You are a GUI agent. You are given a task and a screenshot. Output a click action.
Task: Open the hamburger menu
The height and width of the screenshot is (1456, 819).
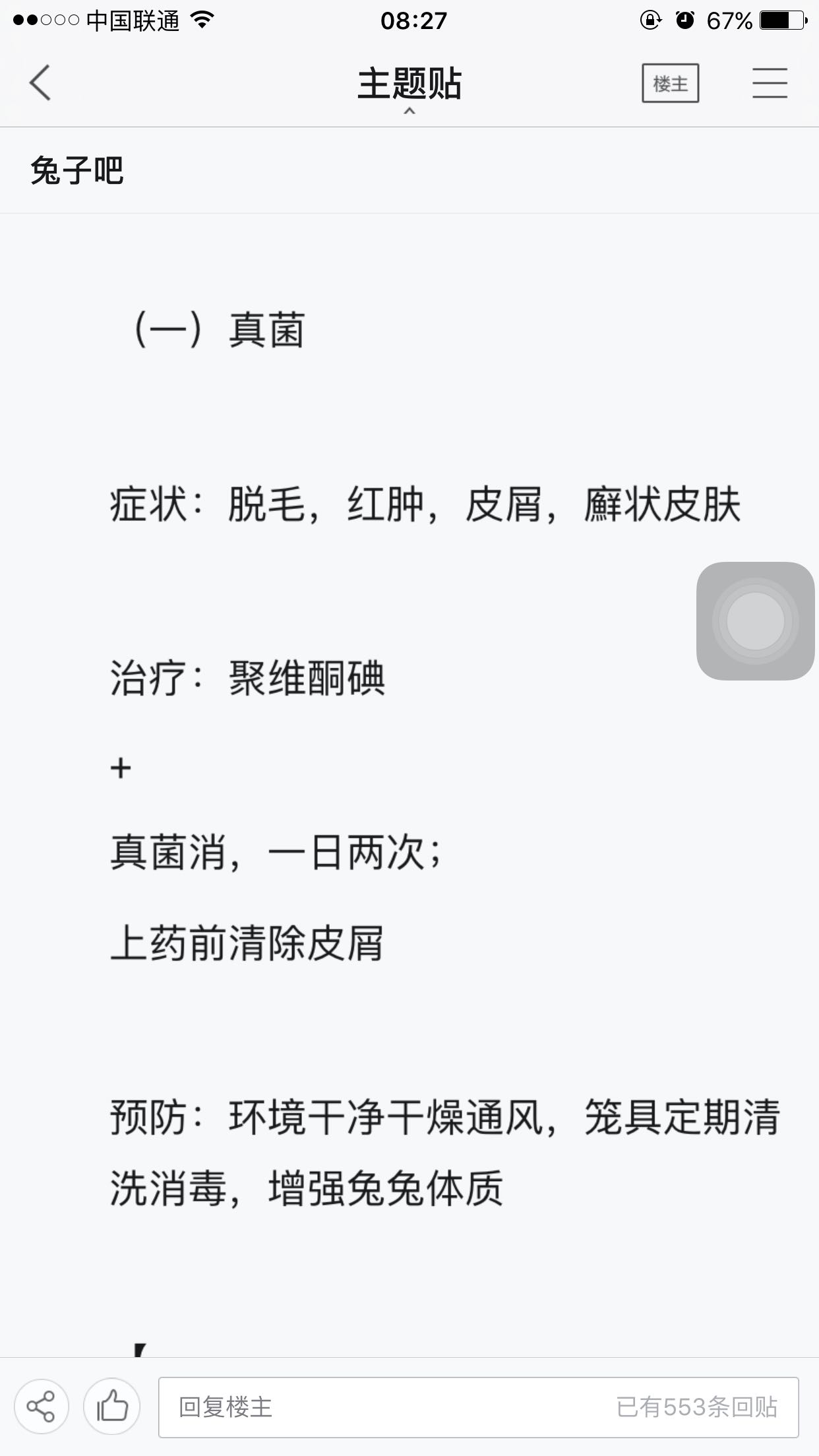[x=770, y=83]
